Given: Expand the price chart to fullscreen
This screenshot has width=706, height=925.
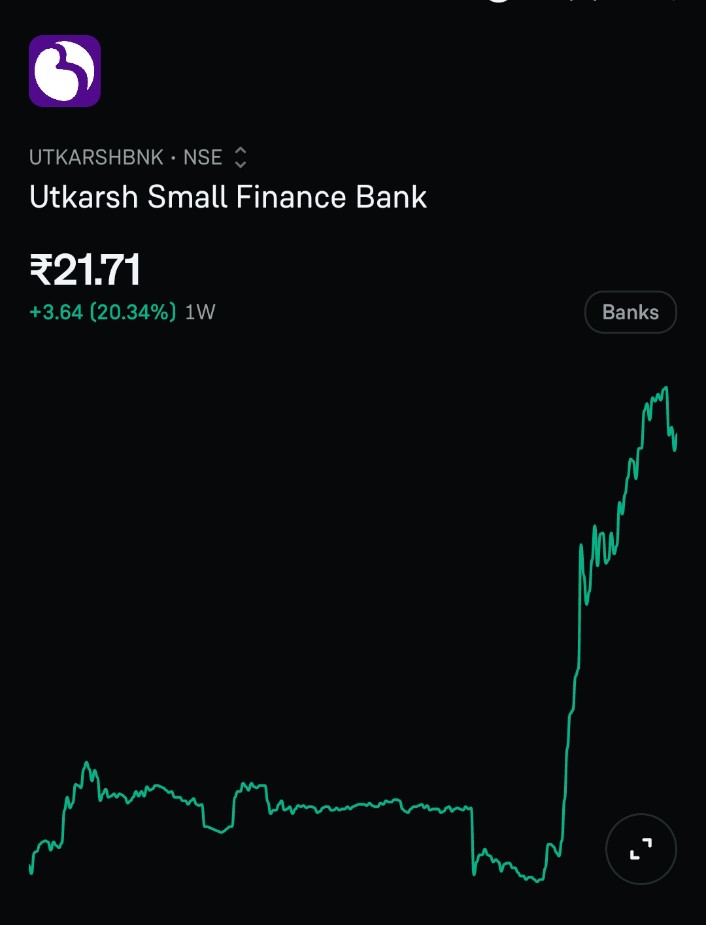Looking at the screenshot, I should (x=641, y=849).
